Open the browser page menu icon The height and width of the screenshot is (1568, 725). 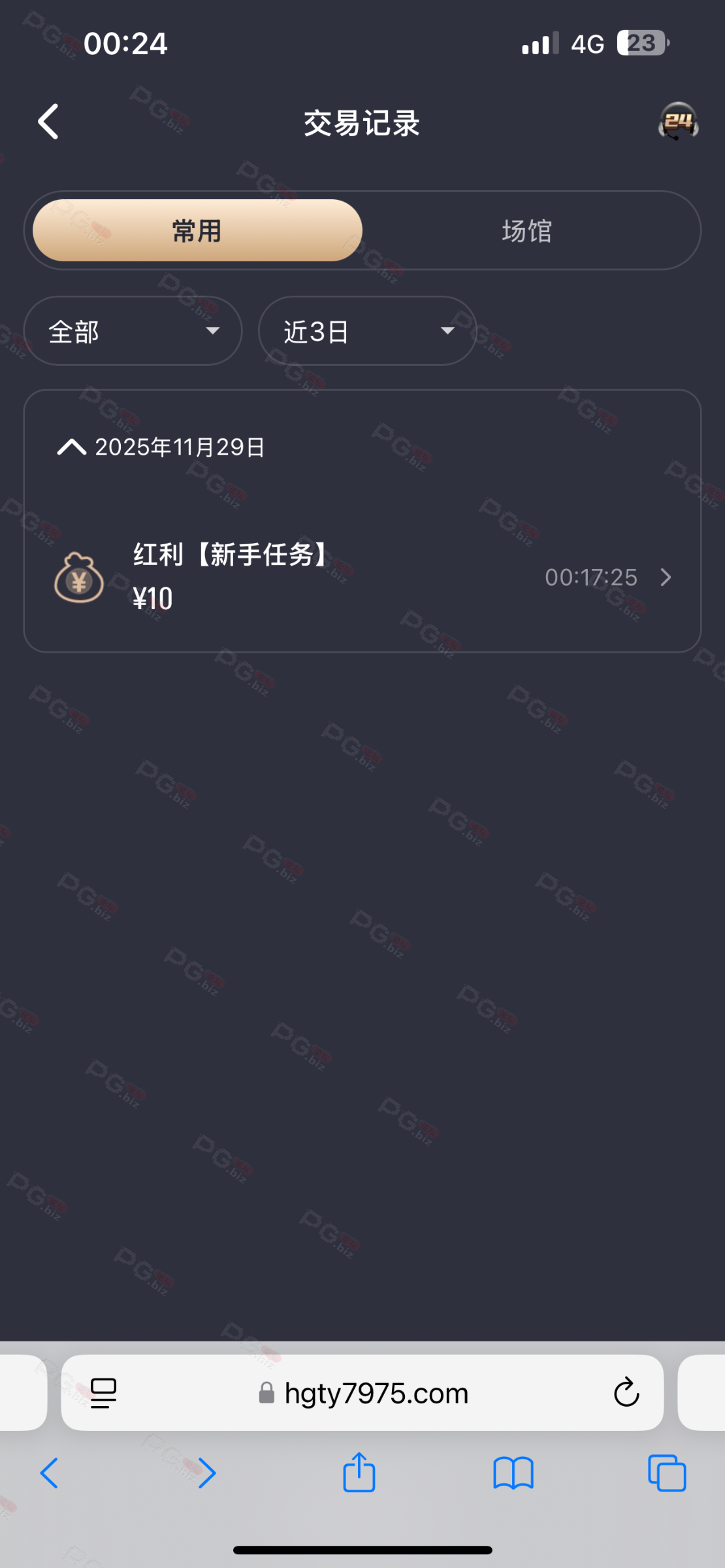(103, 1393)
